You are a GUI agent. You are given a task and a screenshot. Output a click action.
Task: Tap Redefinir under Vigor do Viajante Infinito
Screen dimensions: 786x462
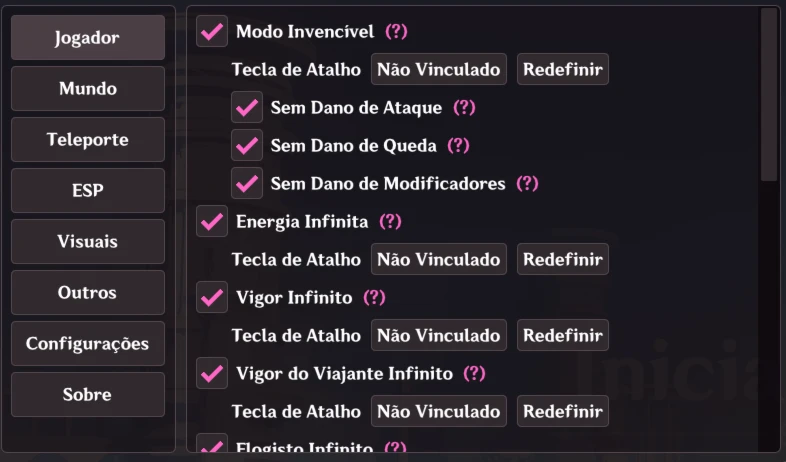[562, 412]
